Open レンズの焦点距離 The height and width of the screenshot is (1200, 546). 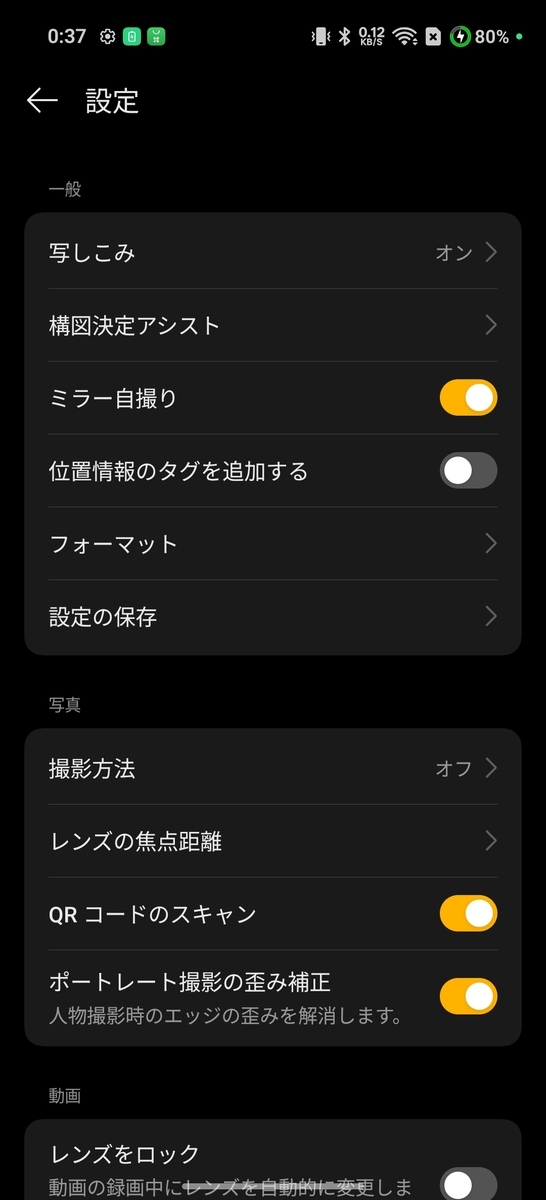[273, 841]
